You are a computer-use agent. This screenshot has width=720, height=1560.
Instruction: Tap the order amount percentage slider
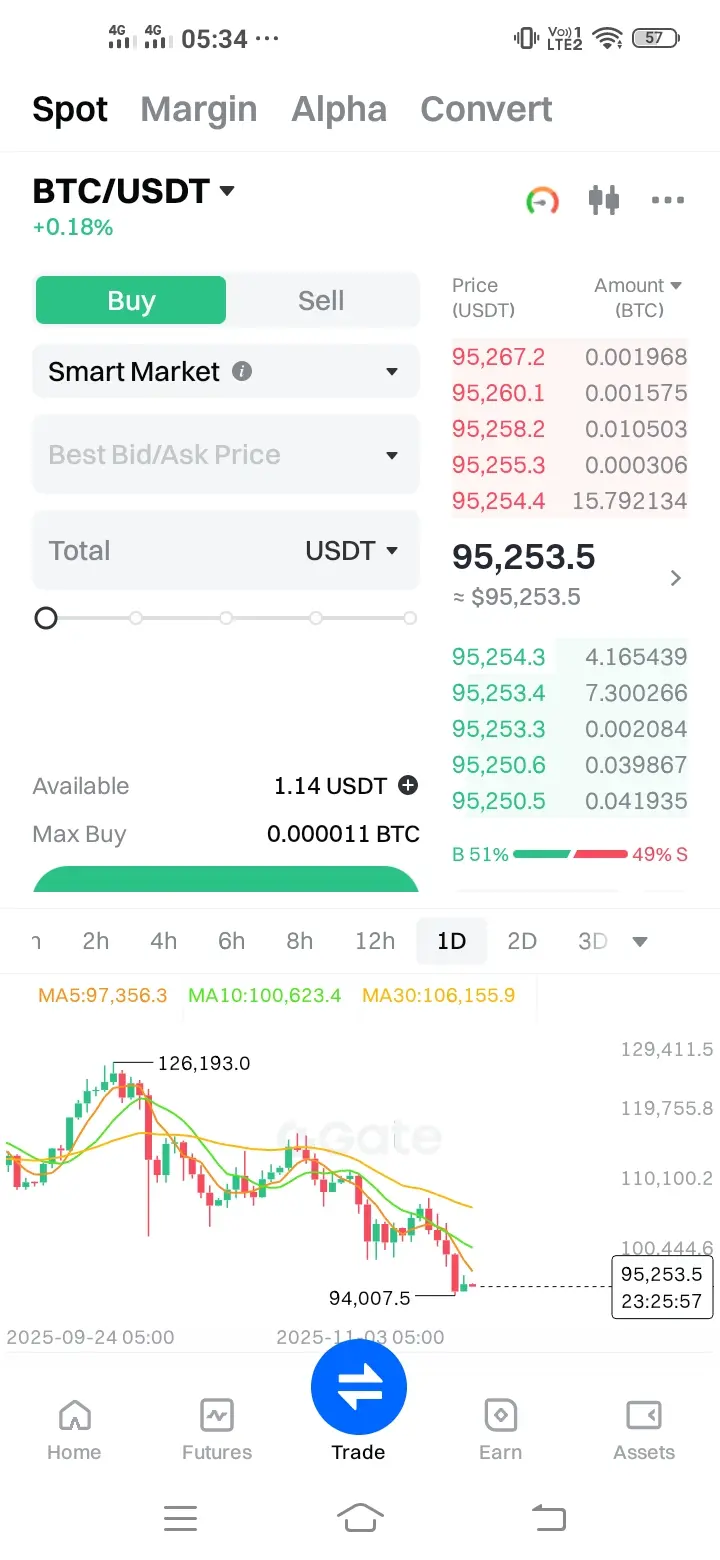[226, 618]
